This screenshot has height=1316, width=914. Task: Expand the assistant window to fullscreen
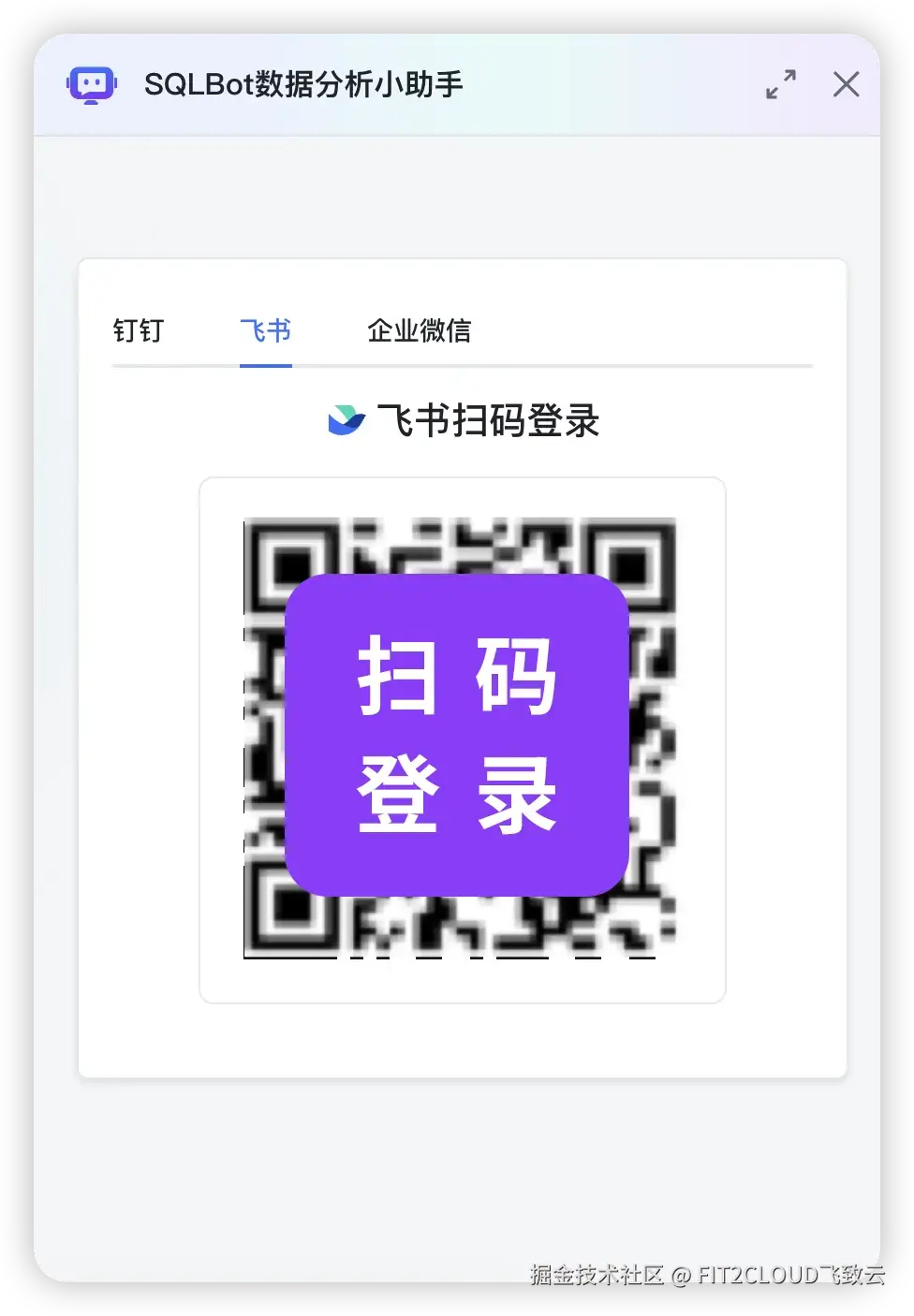[x=780, y=84]
